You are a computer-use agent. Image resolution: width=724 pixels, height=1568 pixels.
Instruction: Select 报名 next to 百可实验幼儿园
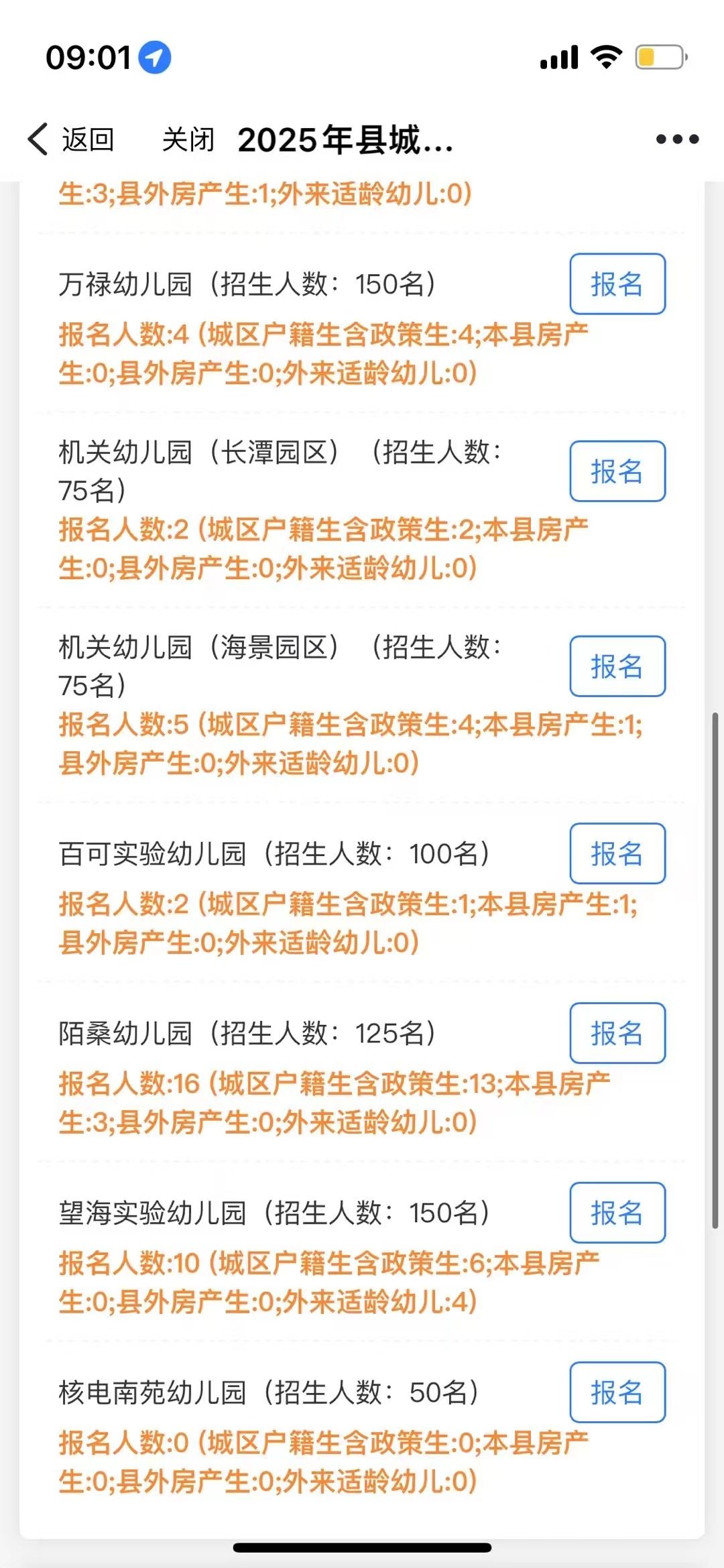click(x=617, y=853)
